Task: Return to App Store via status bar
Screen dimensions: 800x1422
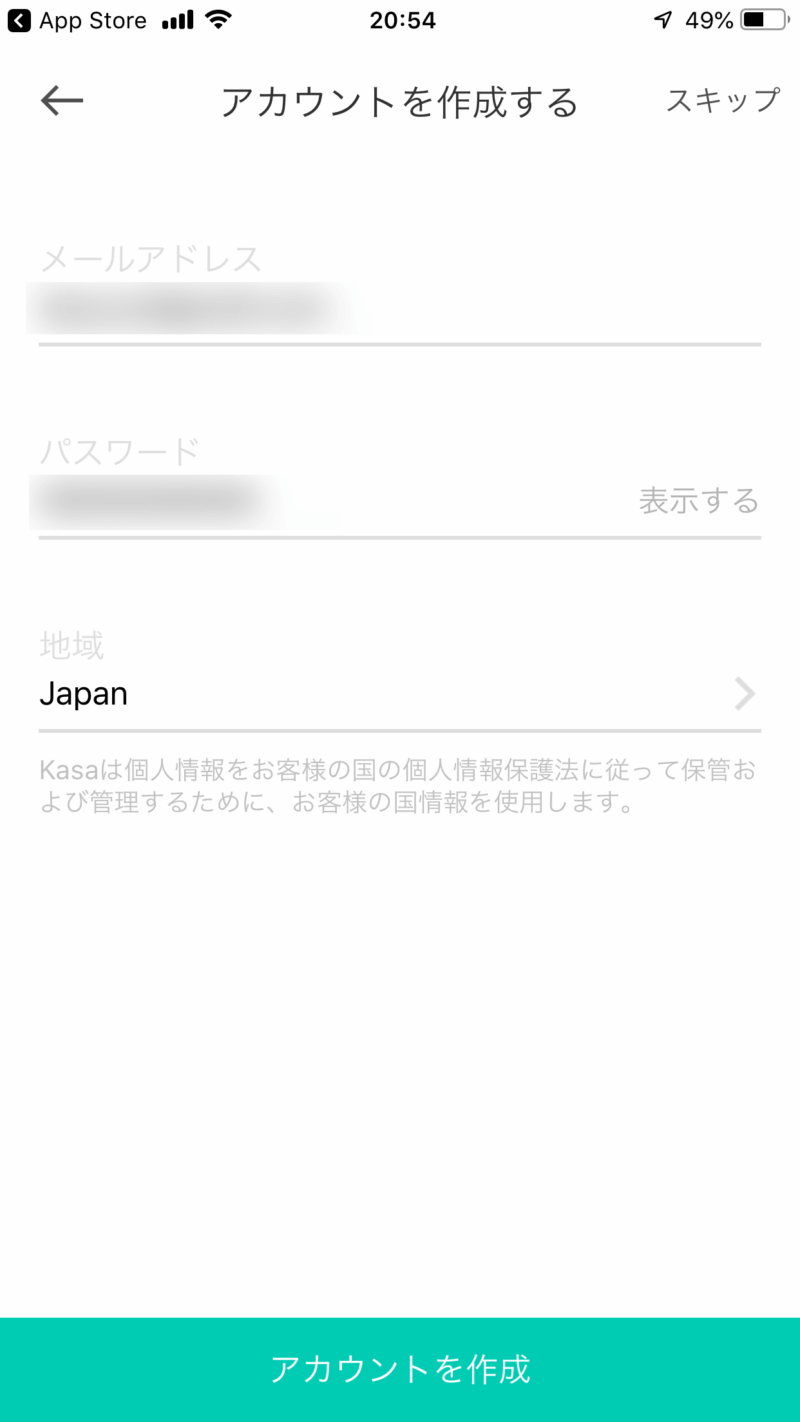Action: 78,21
